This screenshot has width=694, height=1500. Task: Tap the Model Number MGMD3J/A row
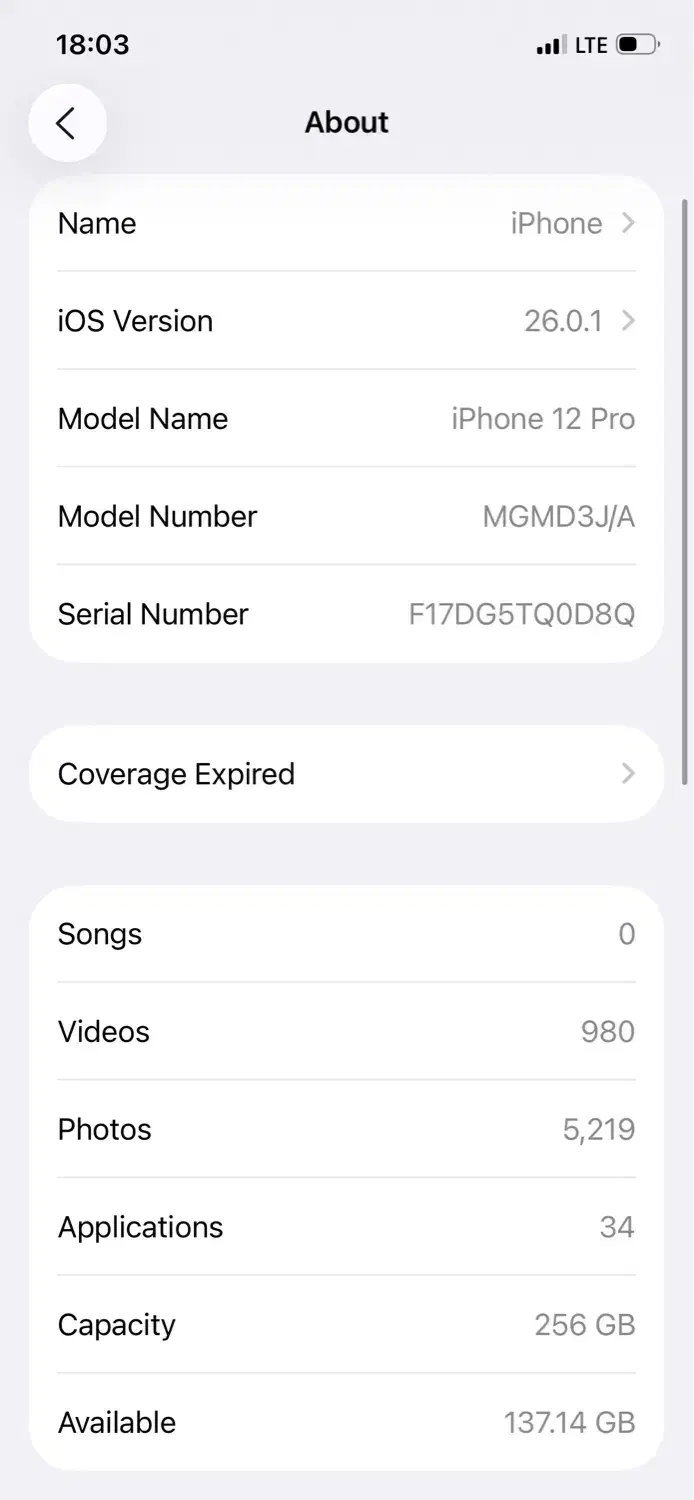tap(346, 517)
